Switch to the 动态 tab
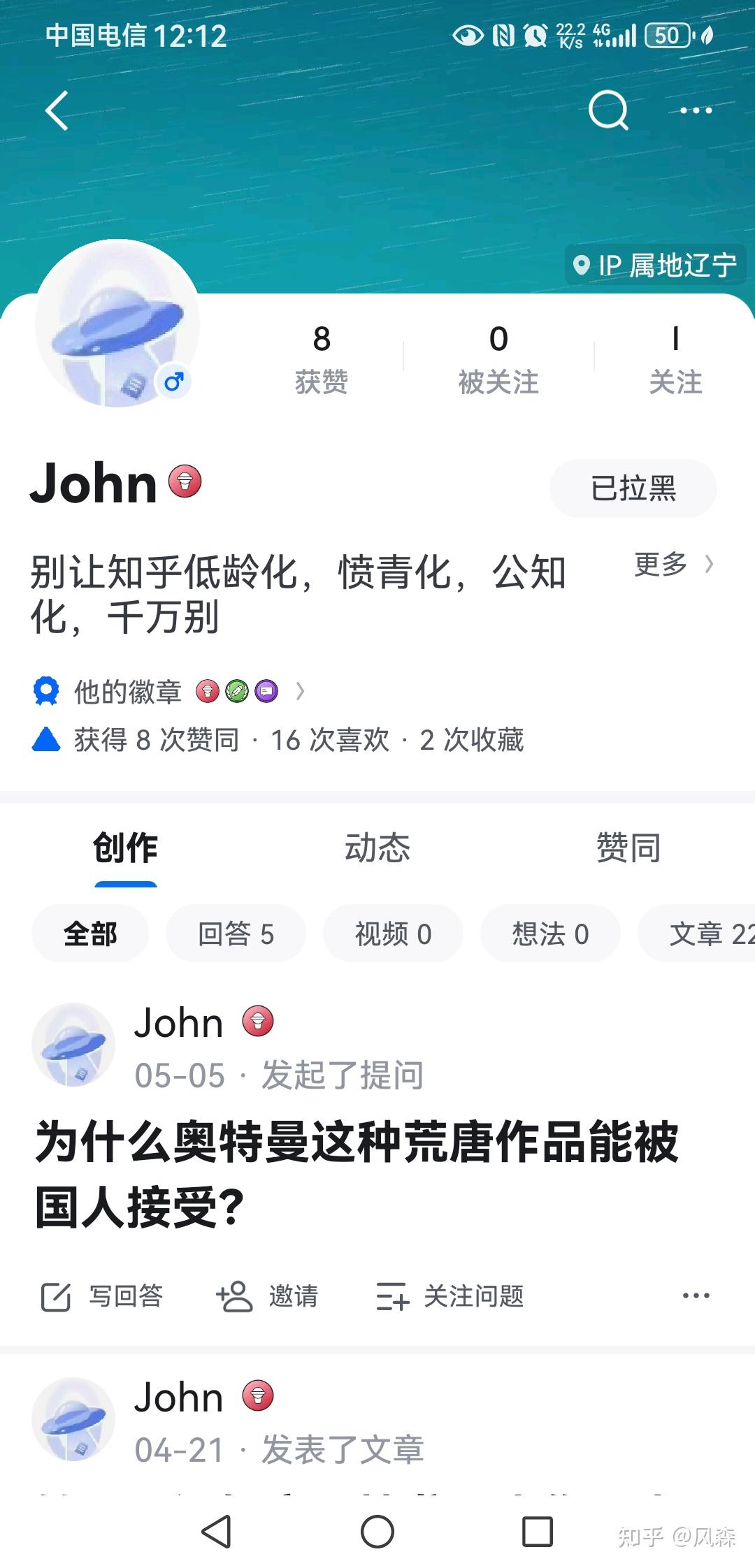The height and width of the screenshot is (1568, 755). (377, 848)
